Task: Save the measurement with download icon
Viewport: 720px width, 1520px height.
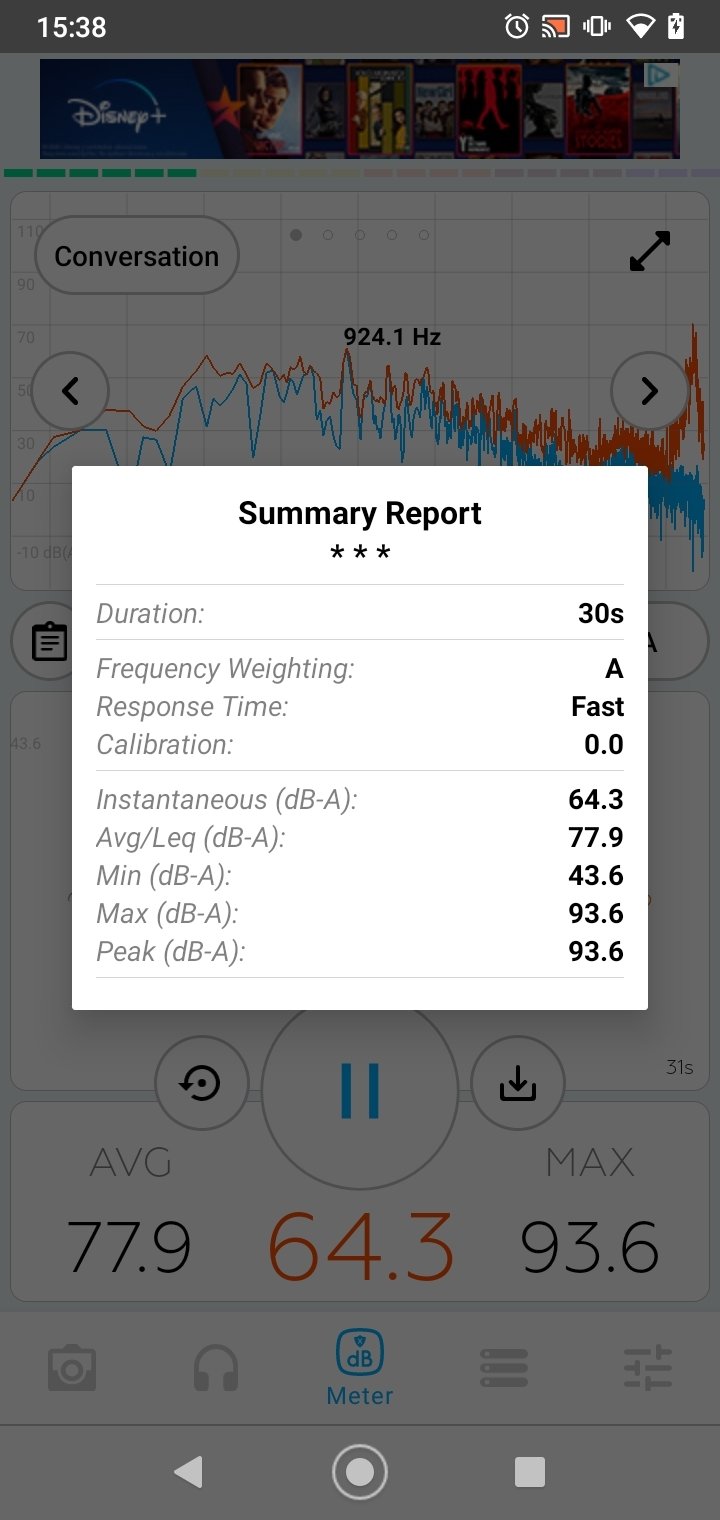Action: pos(517,1083)
